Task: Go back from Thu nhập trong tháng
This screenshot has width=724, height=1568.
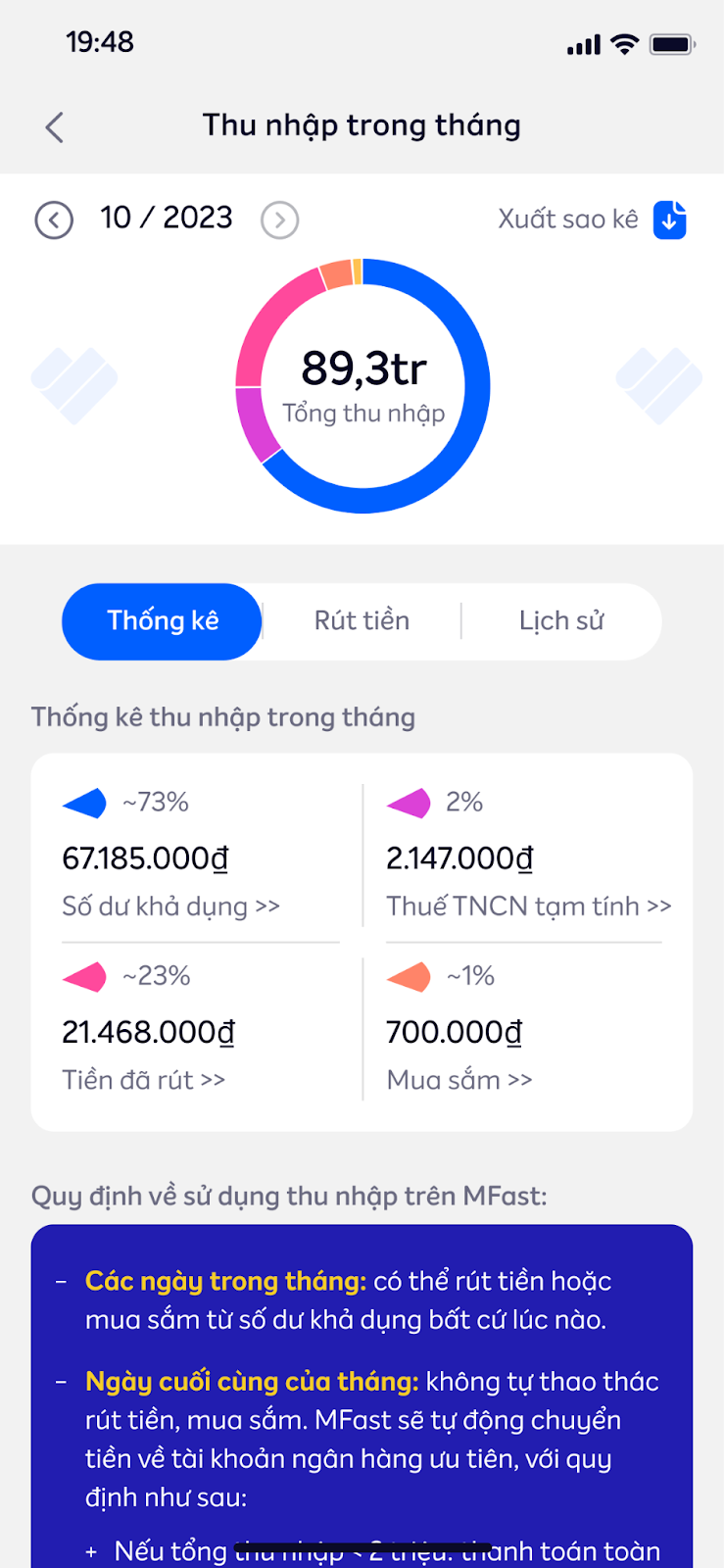Action: (x=55, y=126)
